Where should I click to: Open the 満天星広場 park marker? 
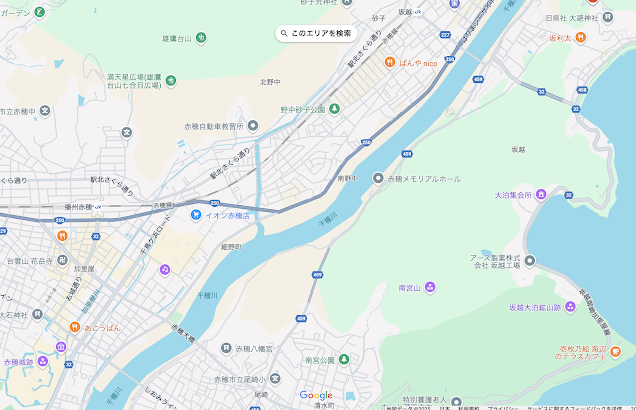click(171, 80)
